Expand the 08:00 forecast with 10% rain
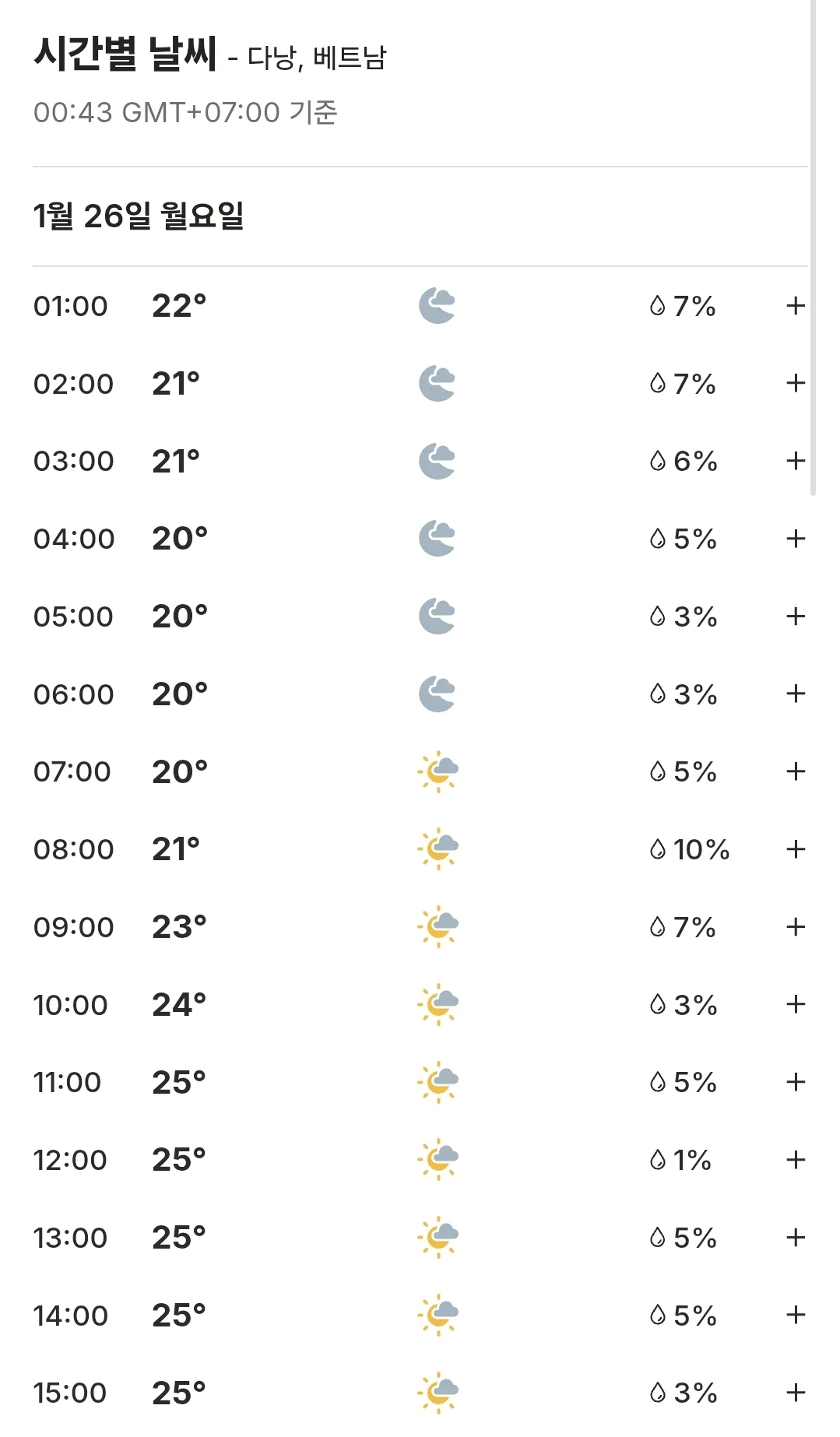Viewport: 840px width, 1437px height. (795, 849)
